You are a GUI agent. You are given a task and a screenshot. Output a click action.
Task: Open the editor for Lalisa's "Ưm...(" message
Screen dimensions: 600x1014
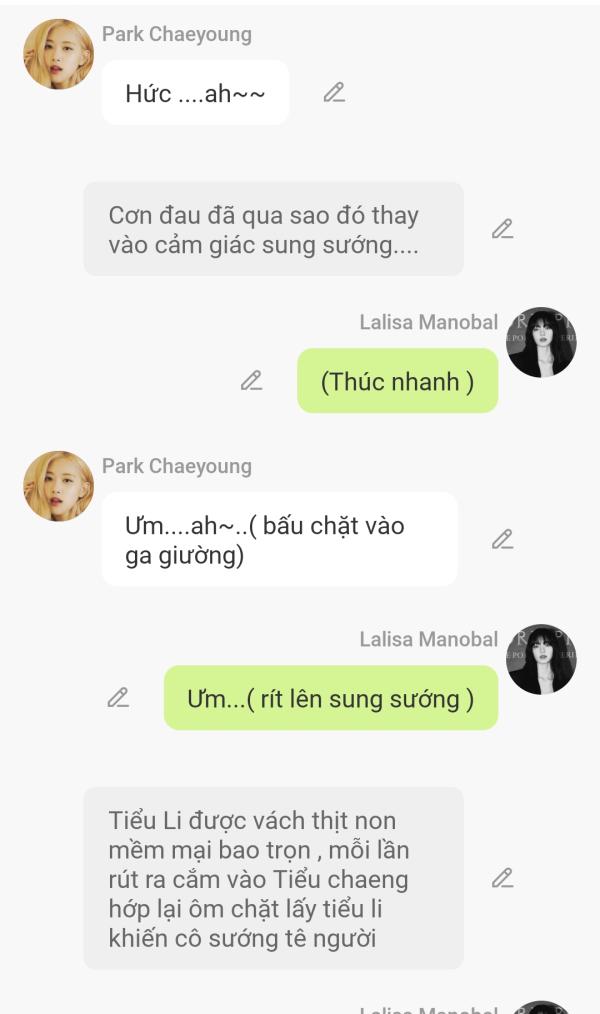(x=118, y=698)
